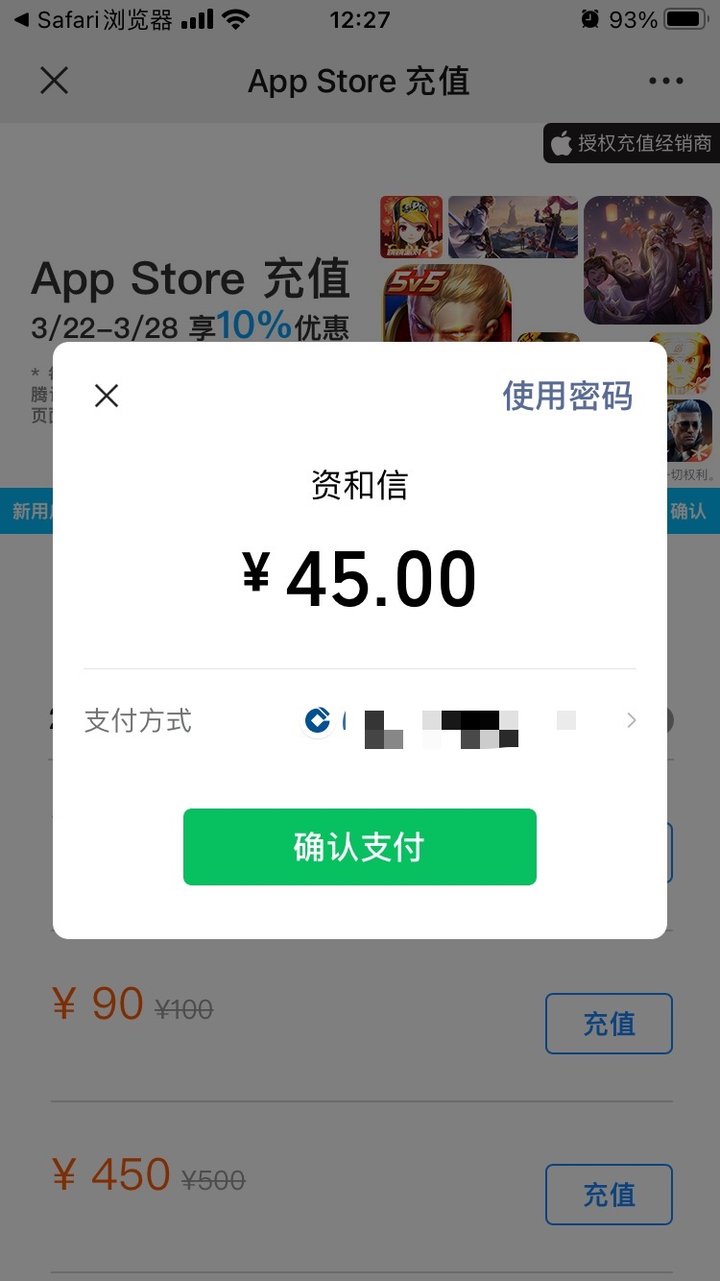The image size is (720, 1281).
Task: Open the three-dot menu at top right
Action: click(665, 81)
